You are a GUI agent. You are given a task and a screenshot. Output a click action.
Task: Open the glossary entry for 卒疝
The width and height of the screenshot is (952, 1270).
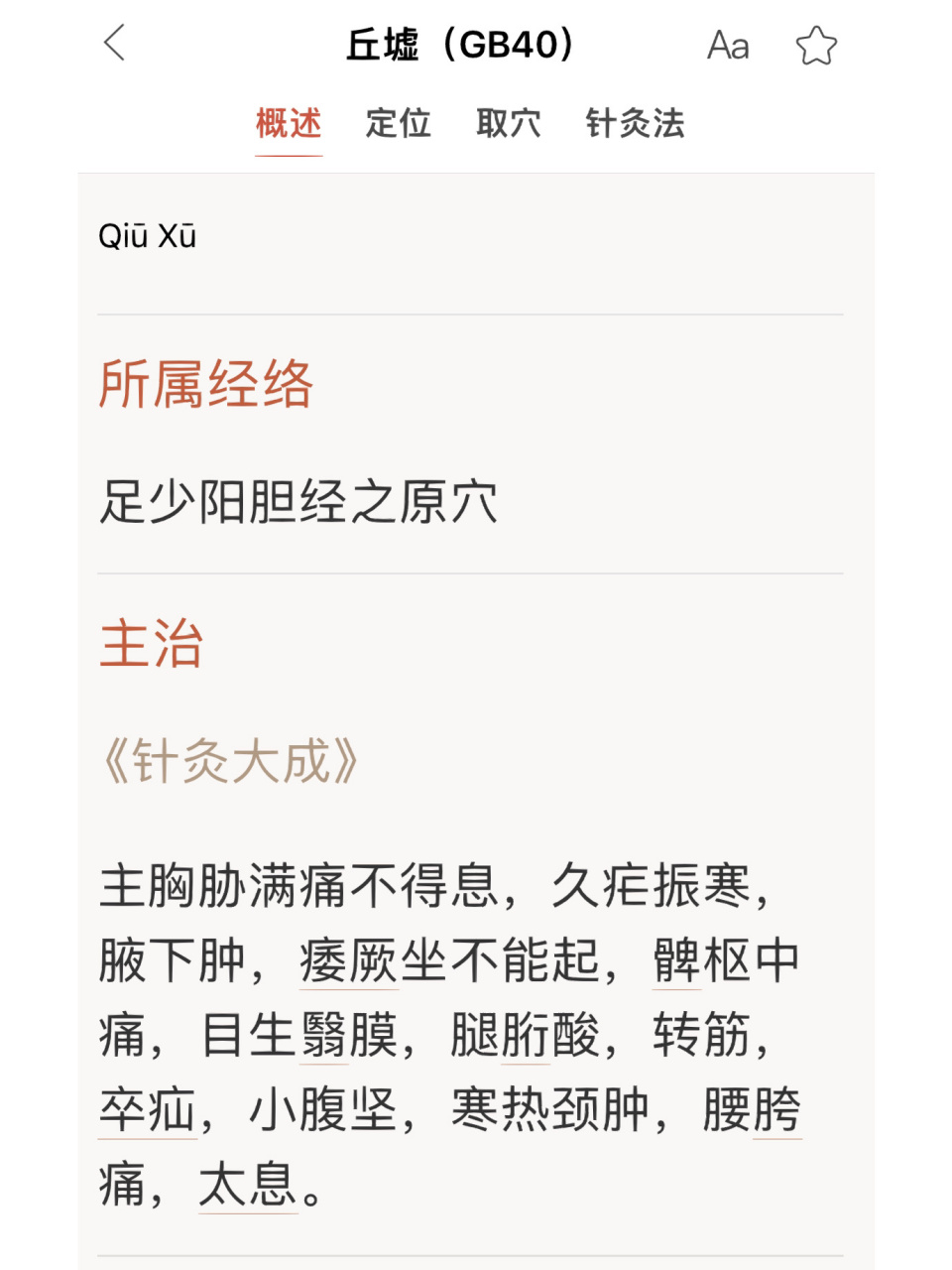tap(147, 1113)
